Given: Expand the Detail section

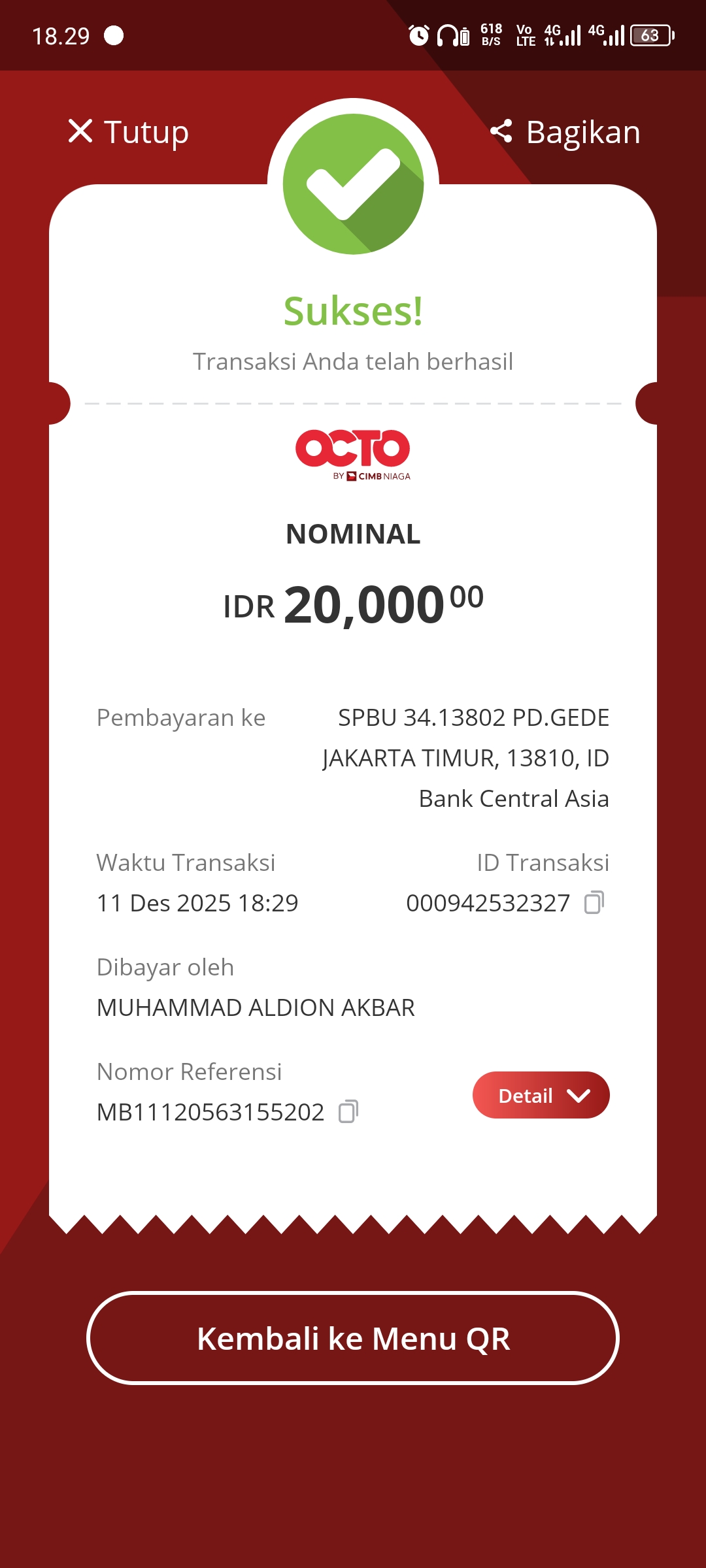Looking at the screenshot, I should coord(541,1096).
